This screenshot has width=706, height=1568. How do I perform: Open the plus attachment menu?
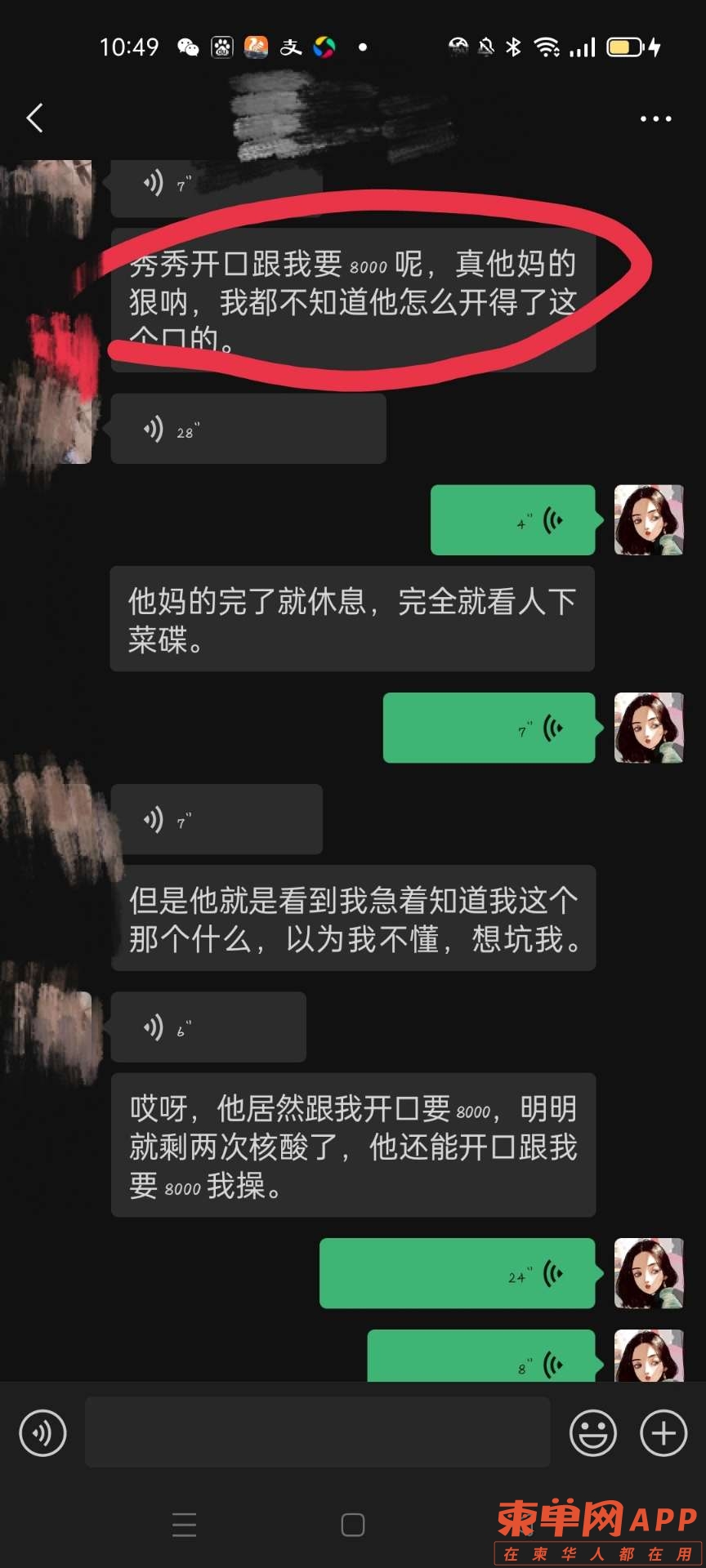pos(663,1433)
